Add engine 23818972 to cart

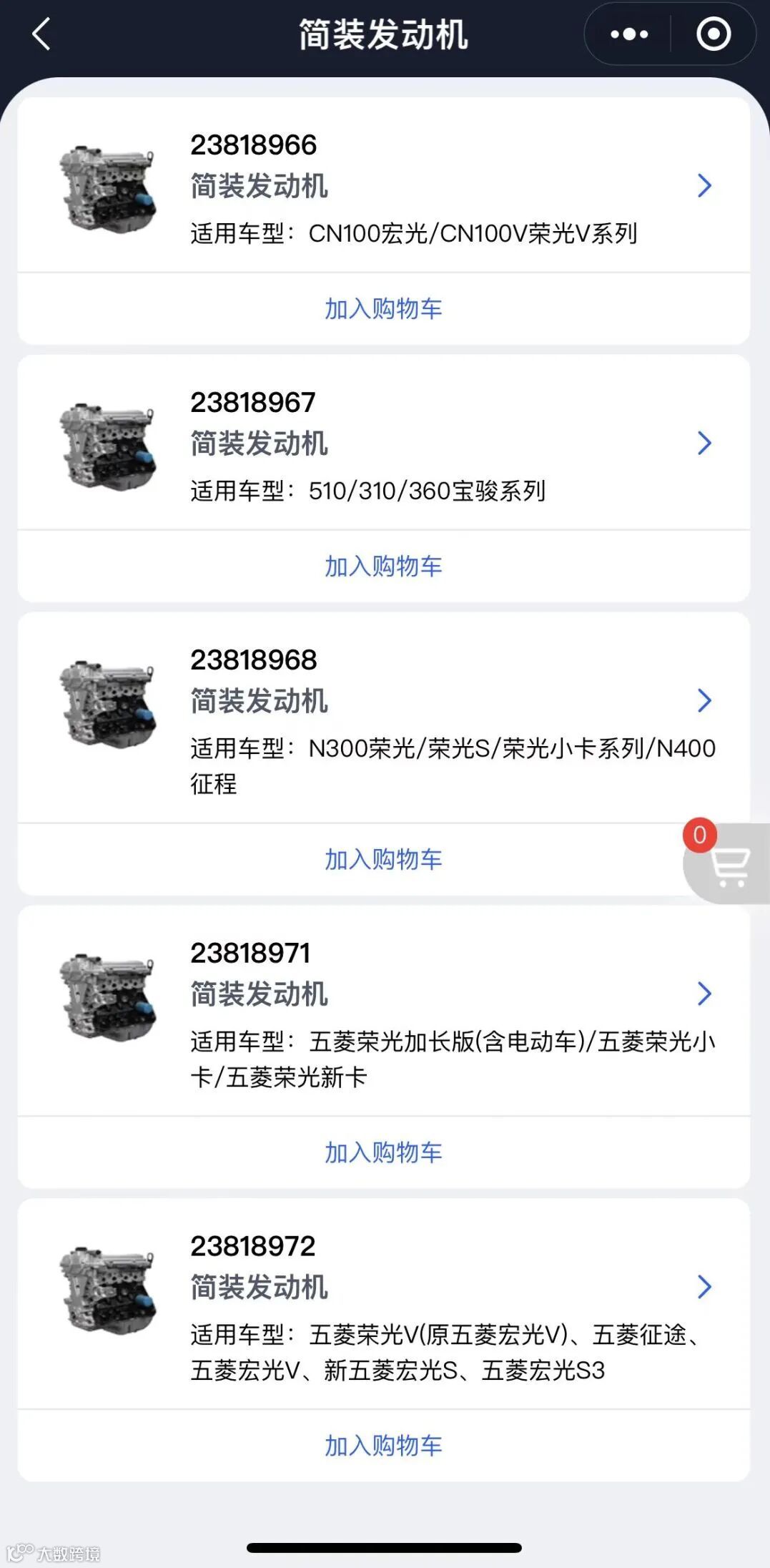pyautogui.click(x=383, y=1446)
